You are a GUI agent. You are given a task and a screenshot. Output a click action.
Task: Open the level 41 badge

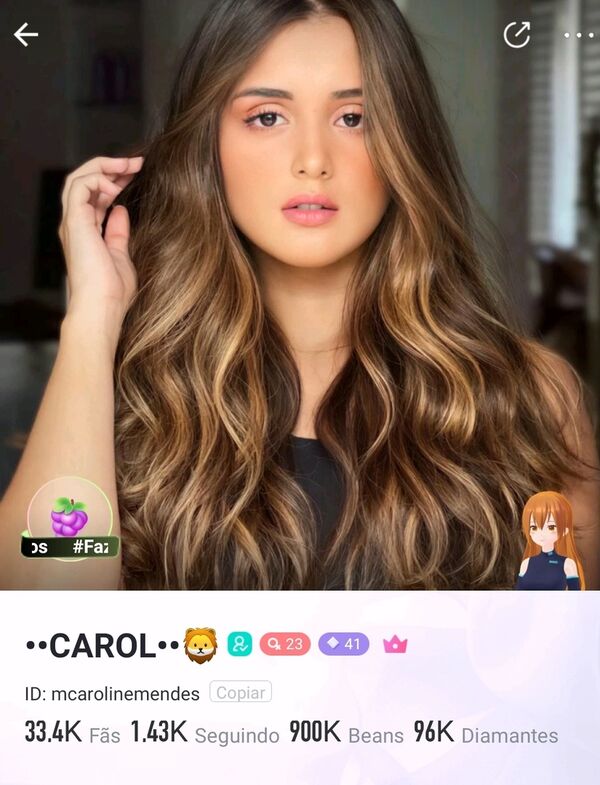(343, 644)
